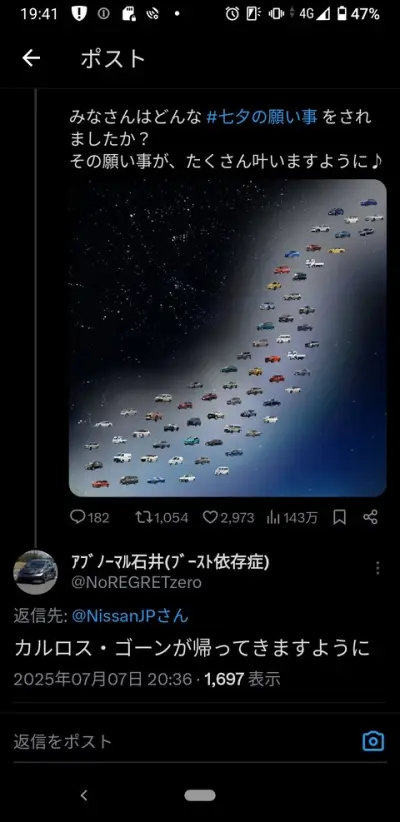Open the @NissanJP mention link
Image resolution: width=400 pixels, height=822 pixels.
pos(129,616)
